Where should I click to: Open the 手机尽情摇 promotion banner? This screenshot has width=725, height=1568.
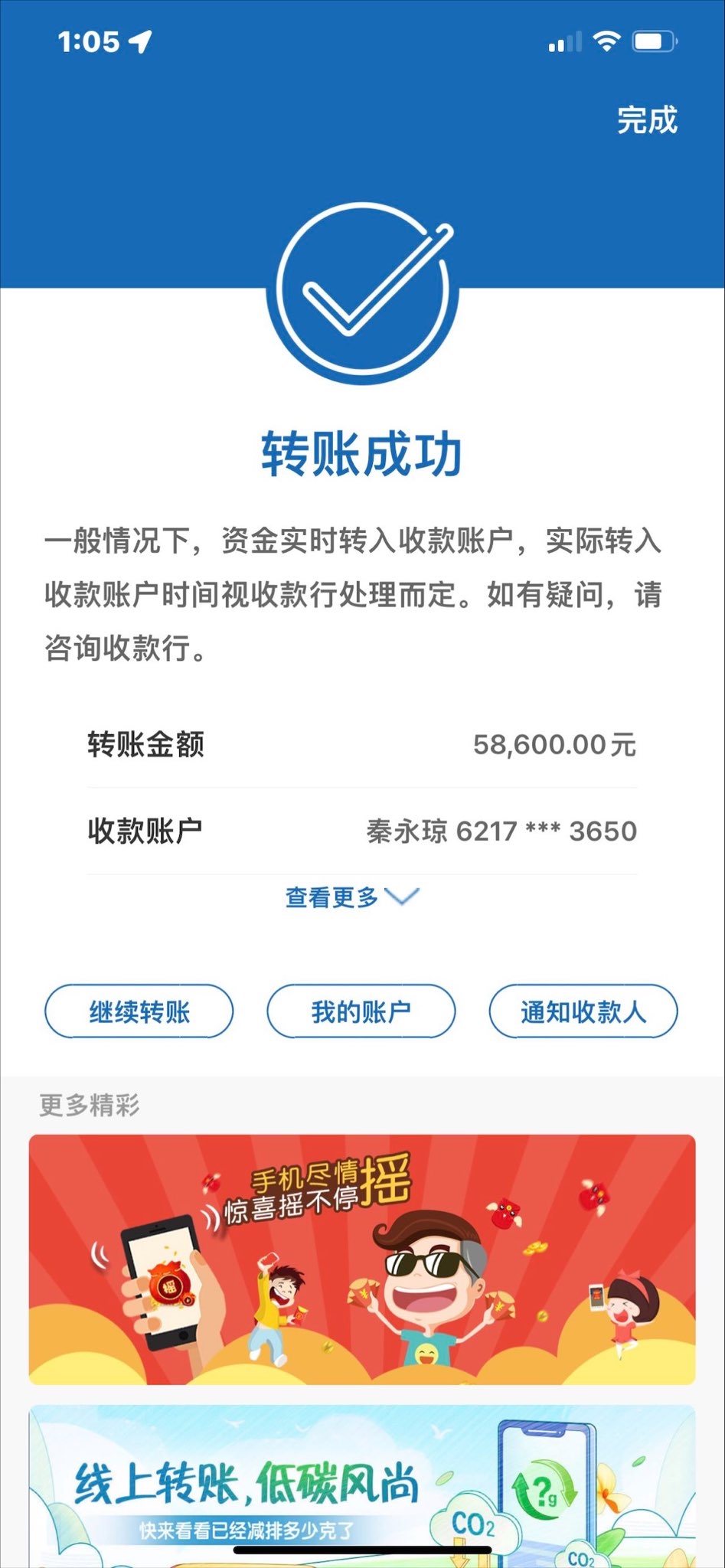[x=362, y=1259]
